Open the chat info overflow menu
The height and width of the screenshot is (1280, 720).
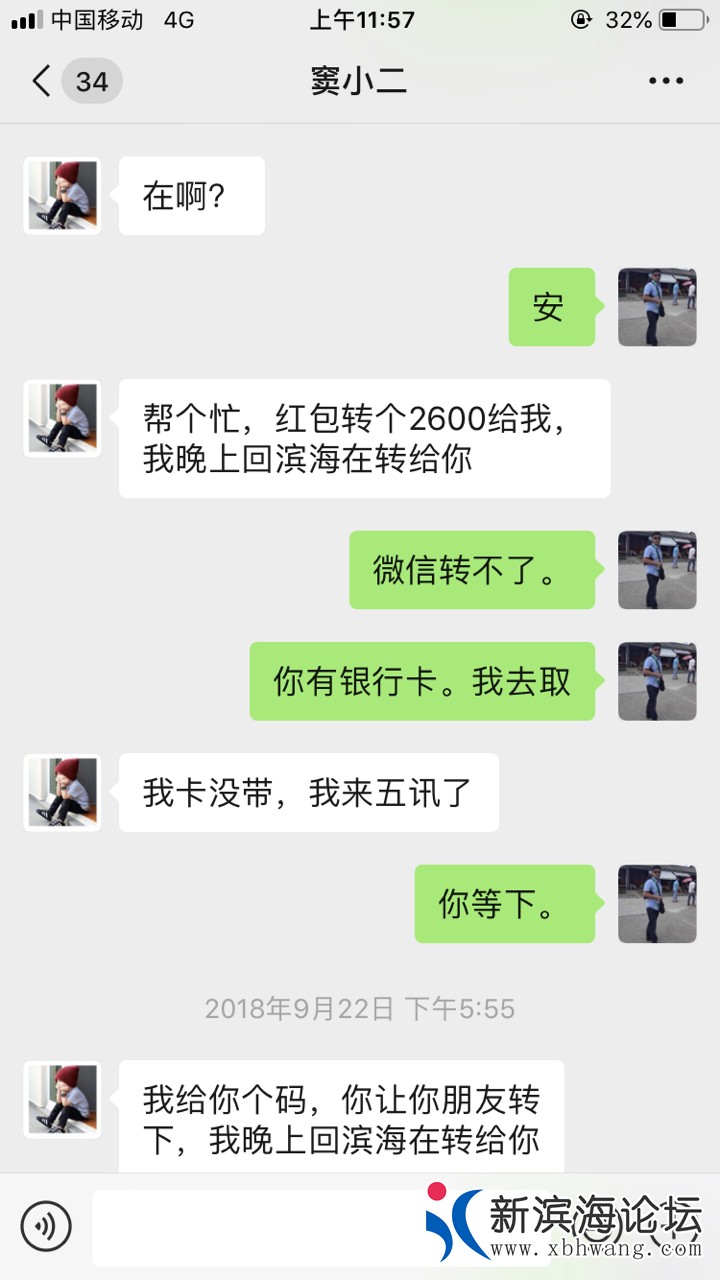click(665, 81)
